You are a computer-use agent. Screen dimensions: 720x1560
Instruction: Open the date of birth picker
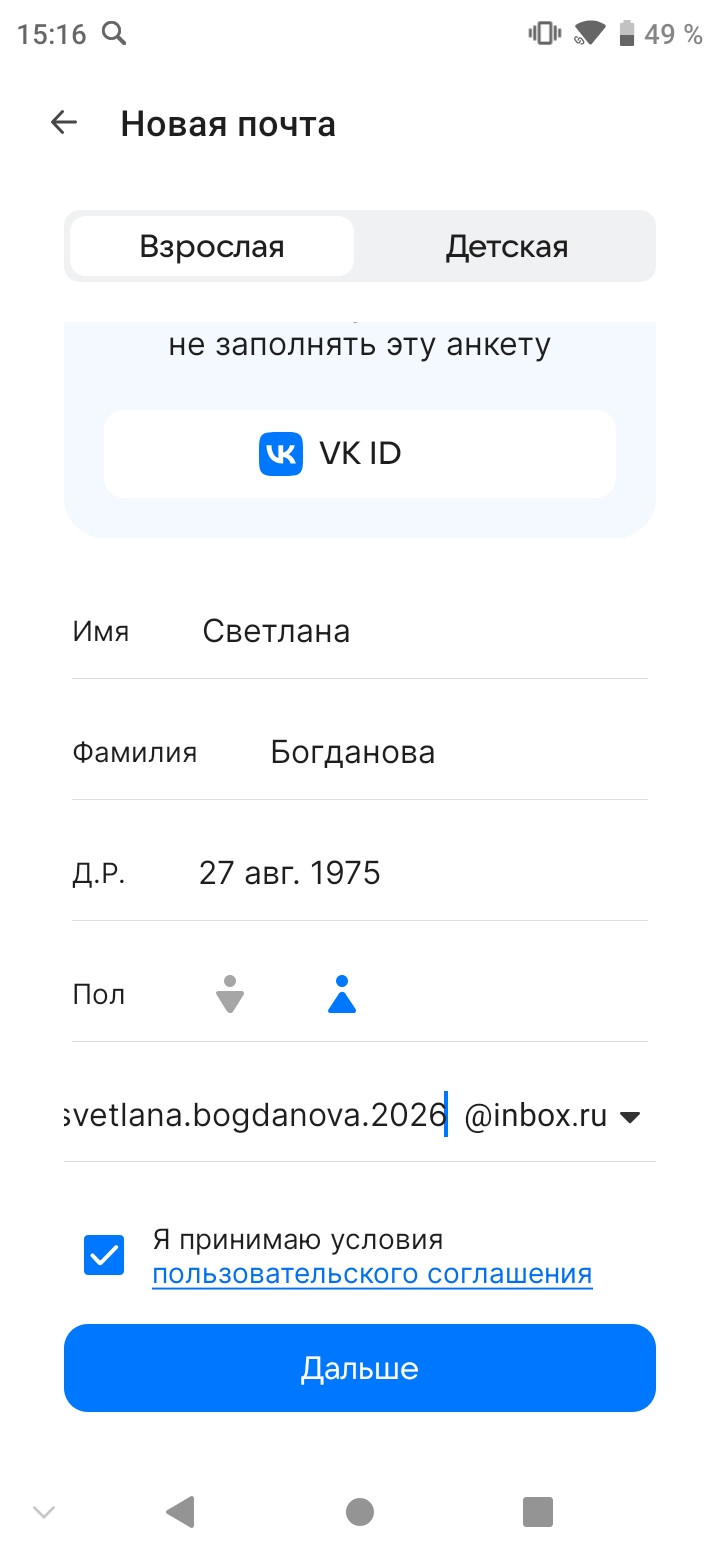(360, 874)
